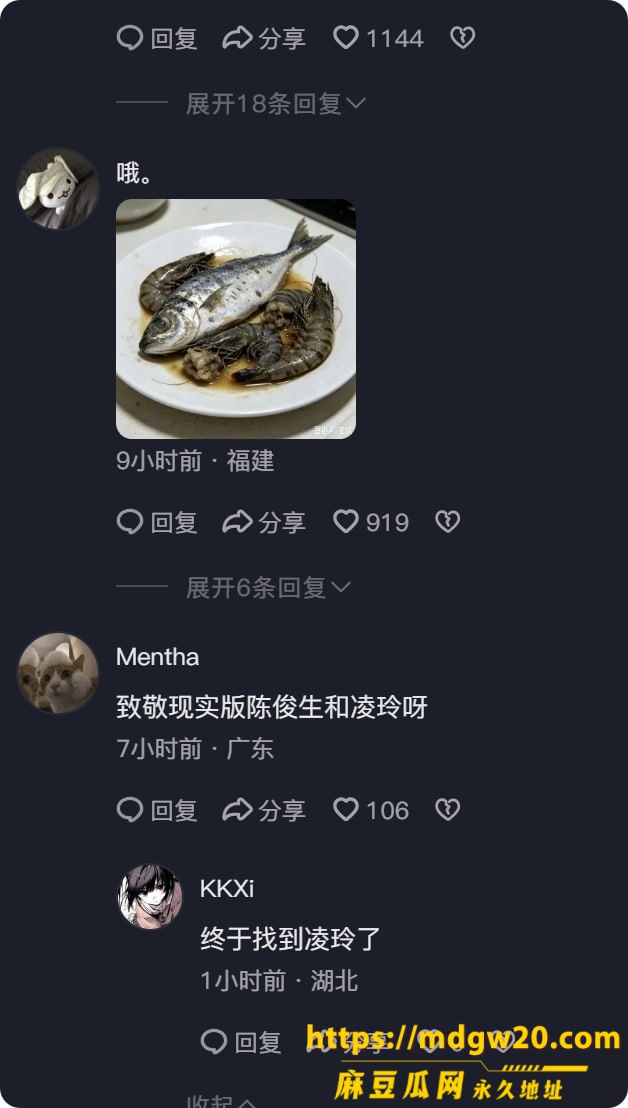
Task: Share the 哦。 comment from 福建
Action: coord(264,522)
